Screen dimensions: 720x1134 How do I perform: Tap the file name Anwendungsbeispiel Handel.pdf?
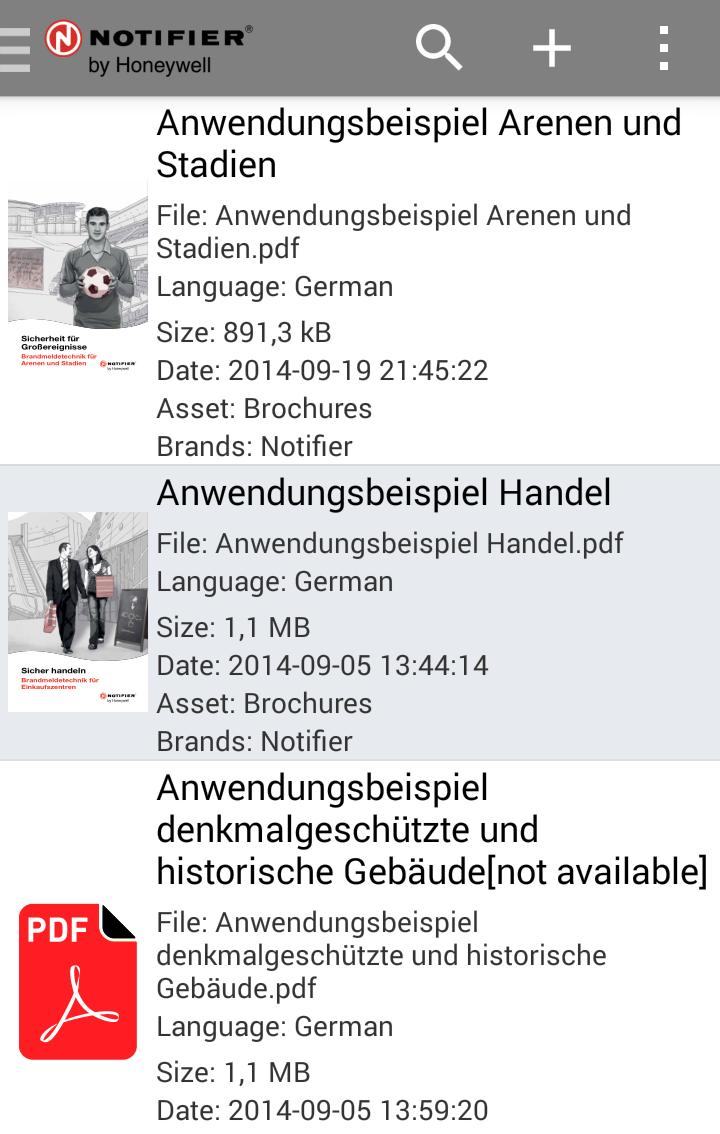390,543
